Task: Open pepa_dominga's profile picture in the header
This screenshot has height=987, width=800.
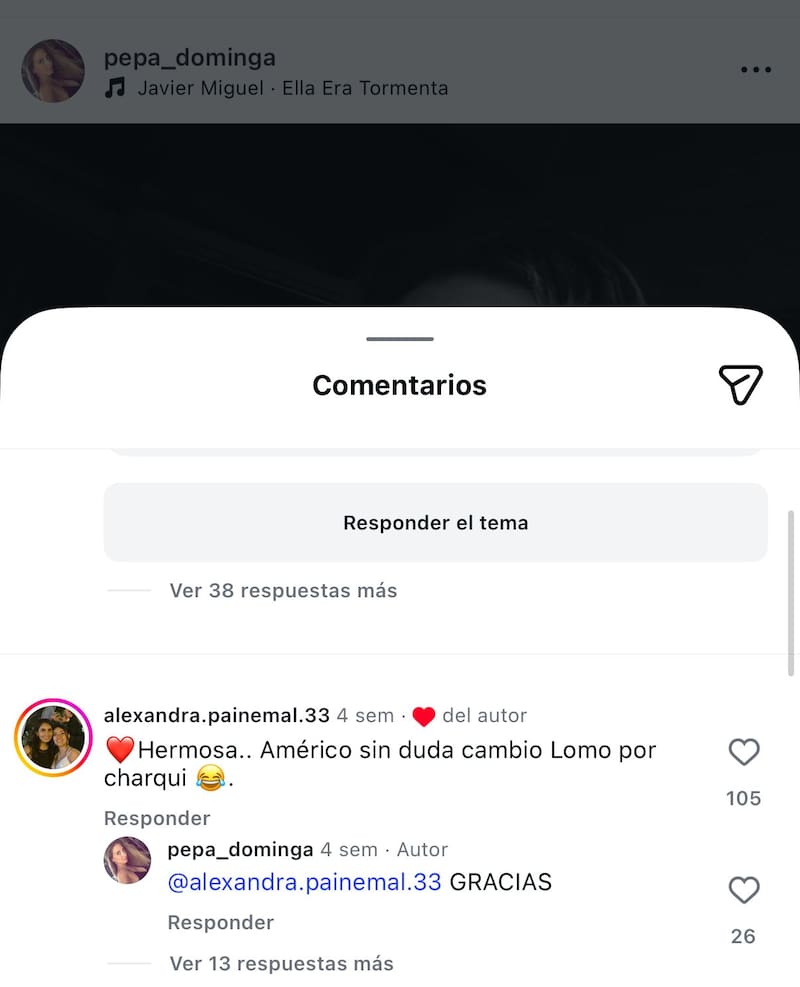Action: coord(52,71)
